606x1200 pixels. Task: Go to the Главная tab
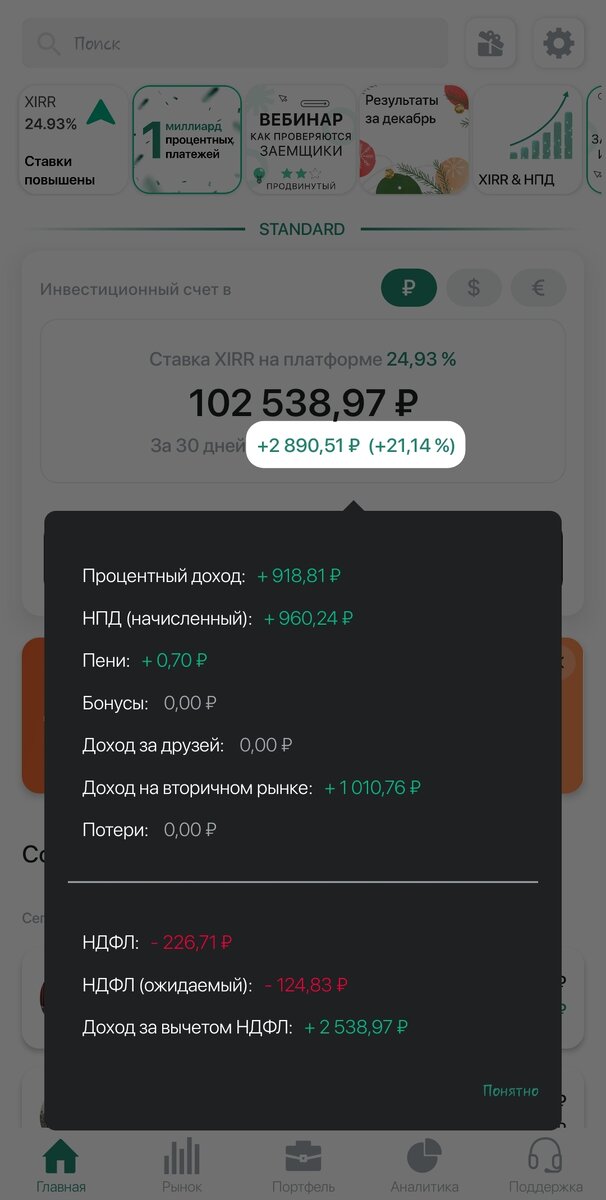point(61,1166)
